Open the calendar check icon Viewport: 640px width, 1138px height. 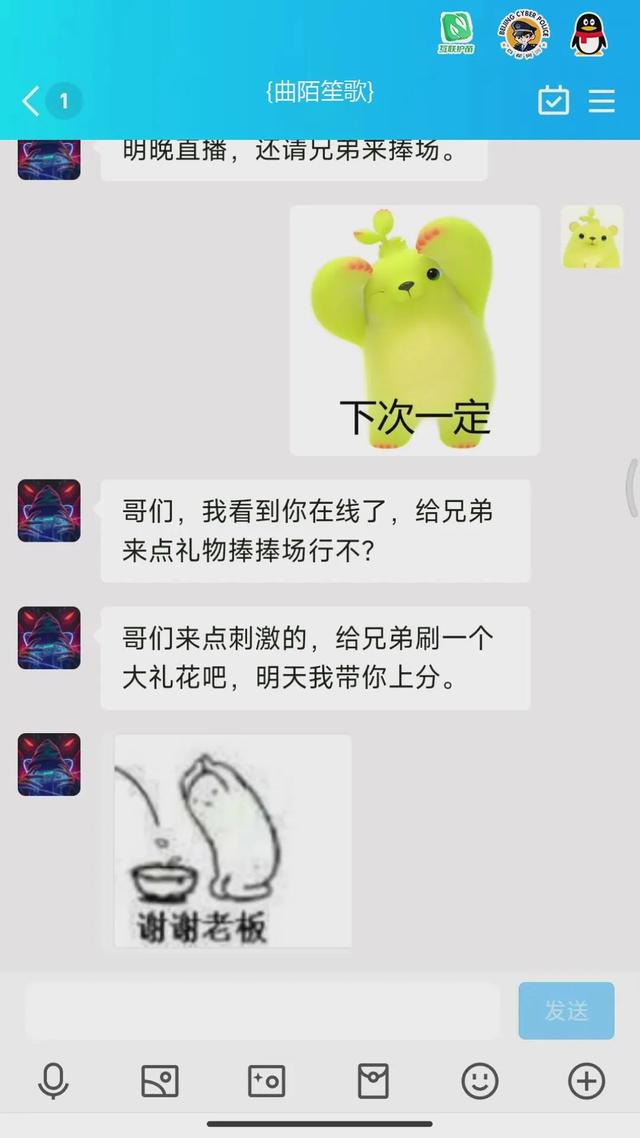click(x=553, y=101)
